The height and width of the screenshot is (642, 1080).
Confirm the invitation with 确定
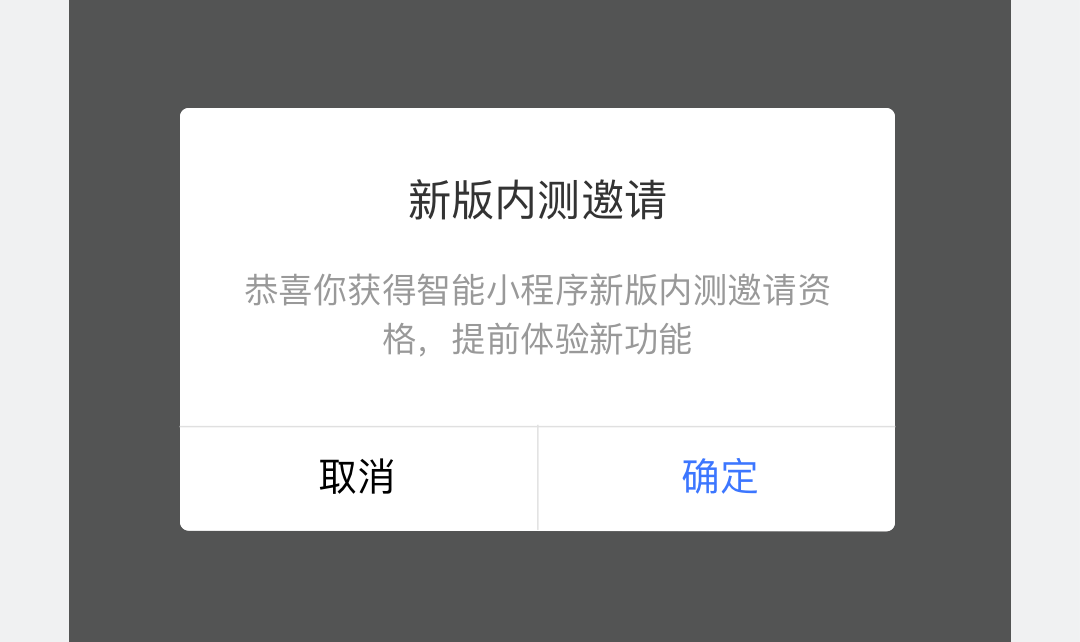[x=718, y=478]
